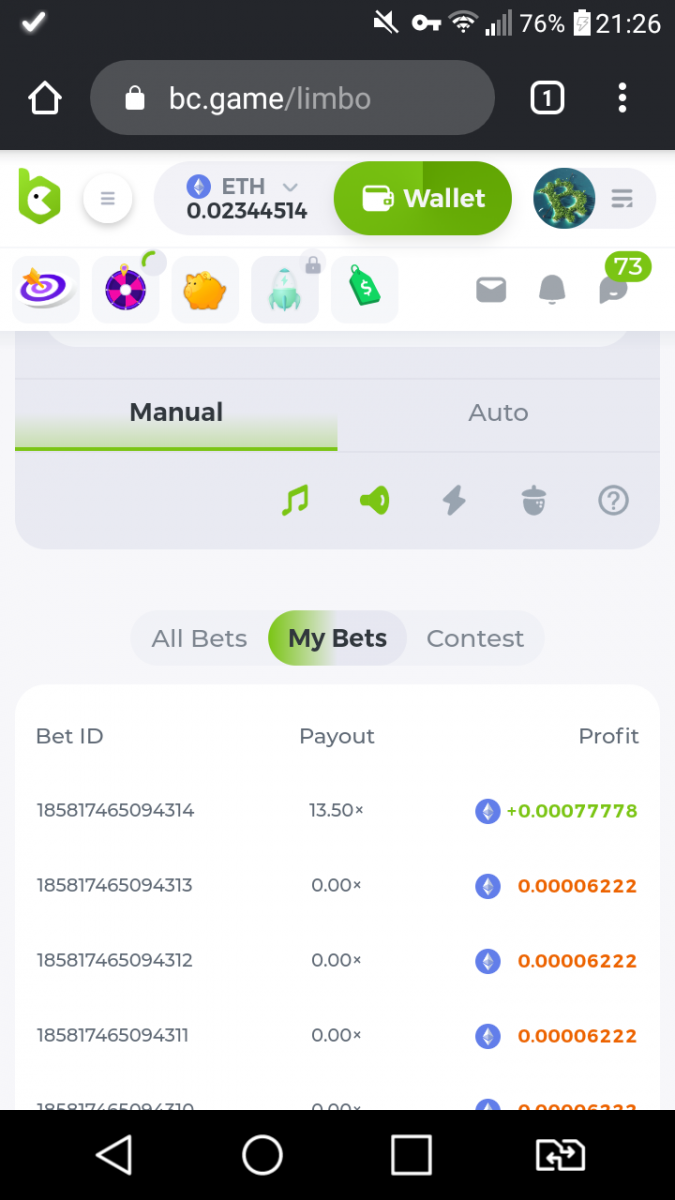The width and height of the screenshot is (675, 1200).
Task: Open chat with 73 unread messages
Action: coord(614,288)
